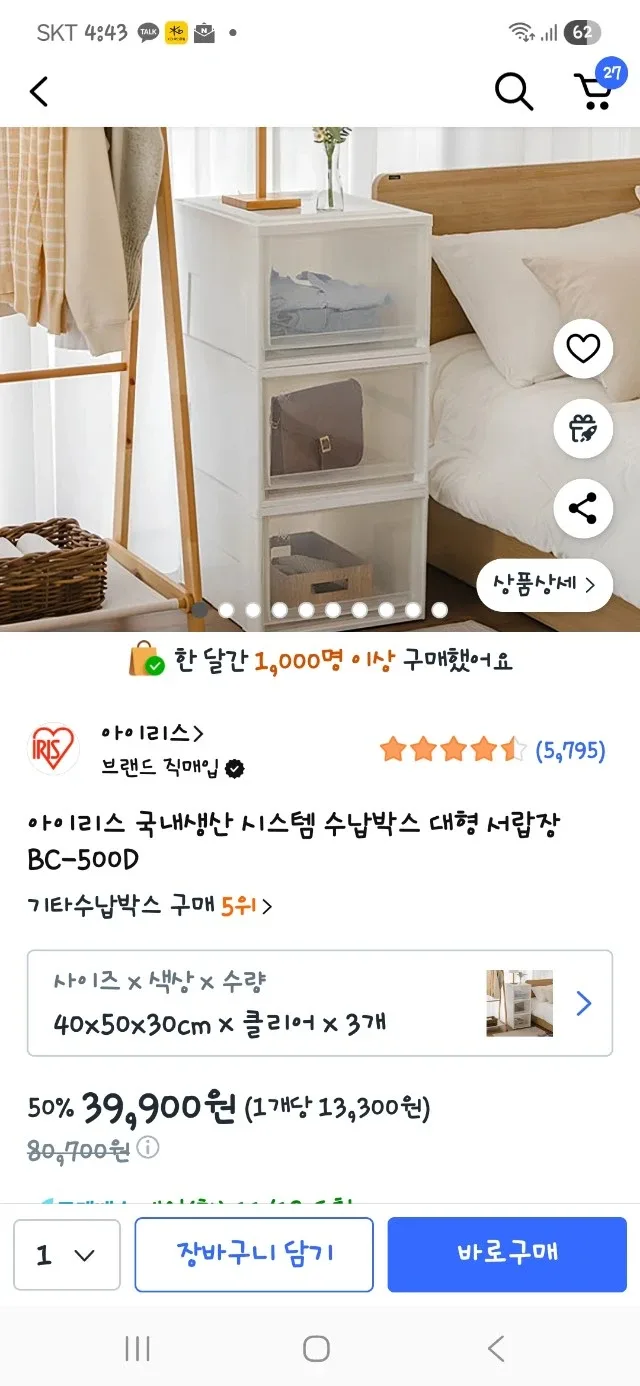This screenshot has height=1386, width=640.
Task: Open 상품상세 product details
Action: [544, 585]
